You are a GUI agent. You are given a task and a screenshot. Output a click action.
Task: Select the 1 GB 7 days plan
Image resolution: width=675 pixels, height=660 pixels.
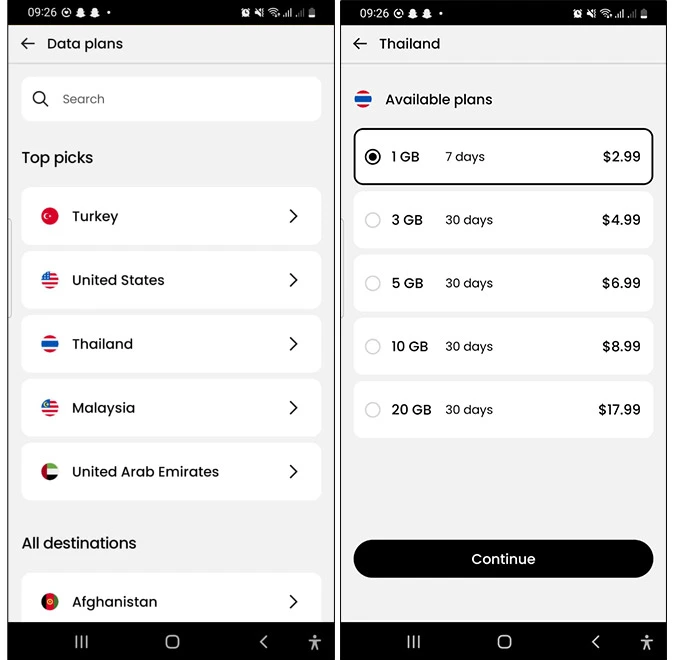[x=503, y=157]
